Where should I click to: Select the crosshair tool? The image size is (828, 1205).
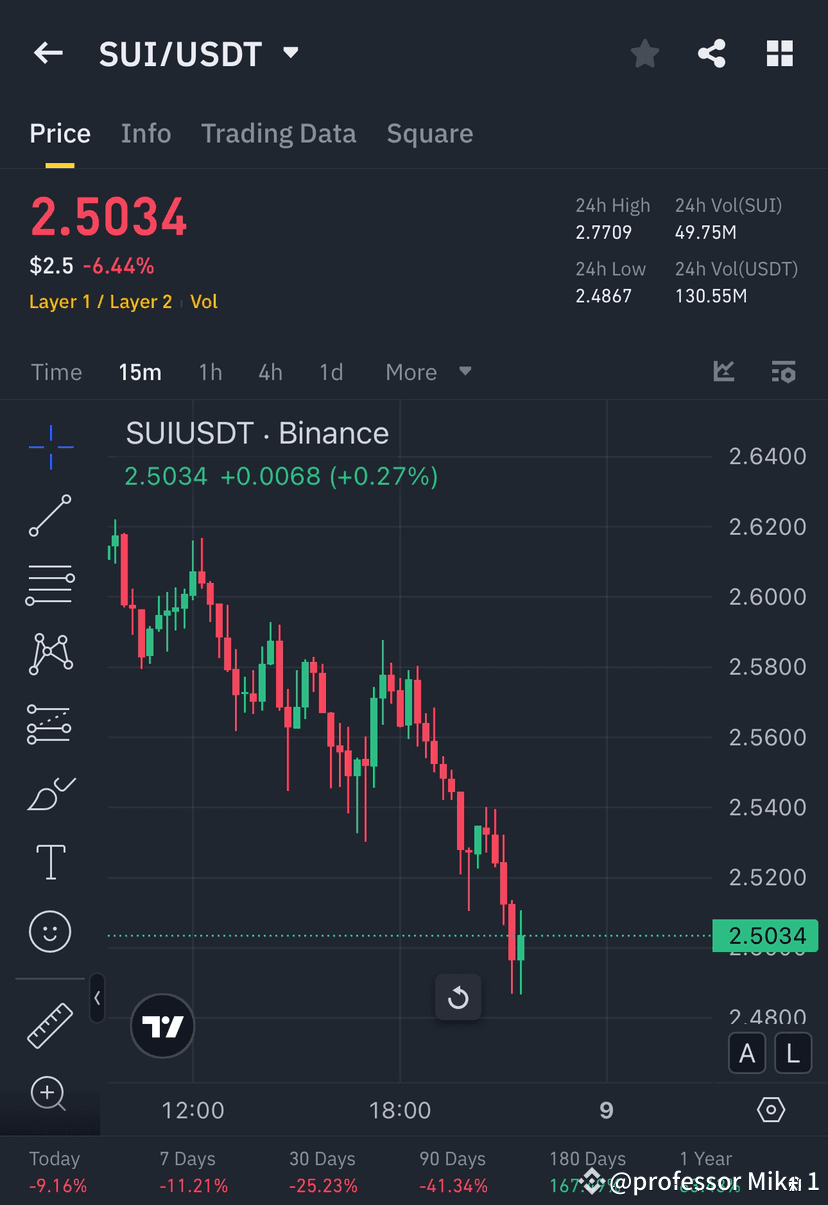click(x=49, y=447)
